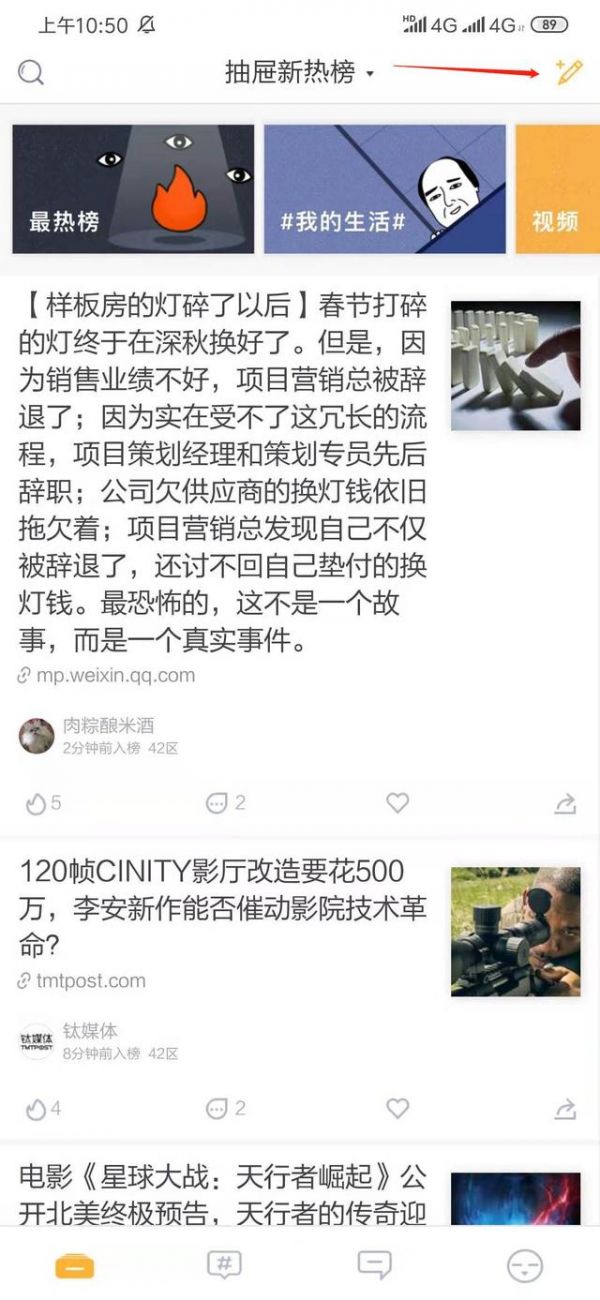Tap the pencil compose icon
This screenshot has height=1300, width=600.
(568, 72)
